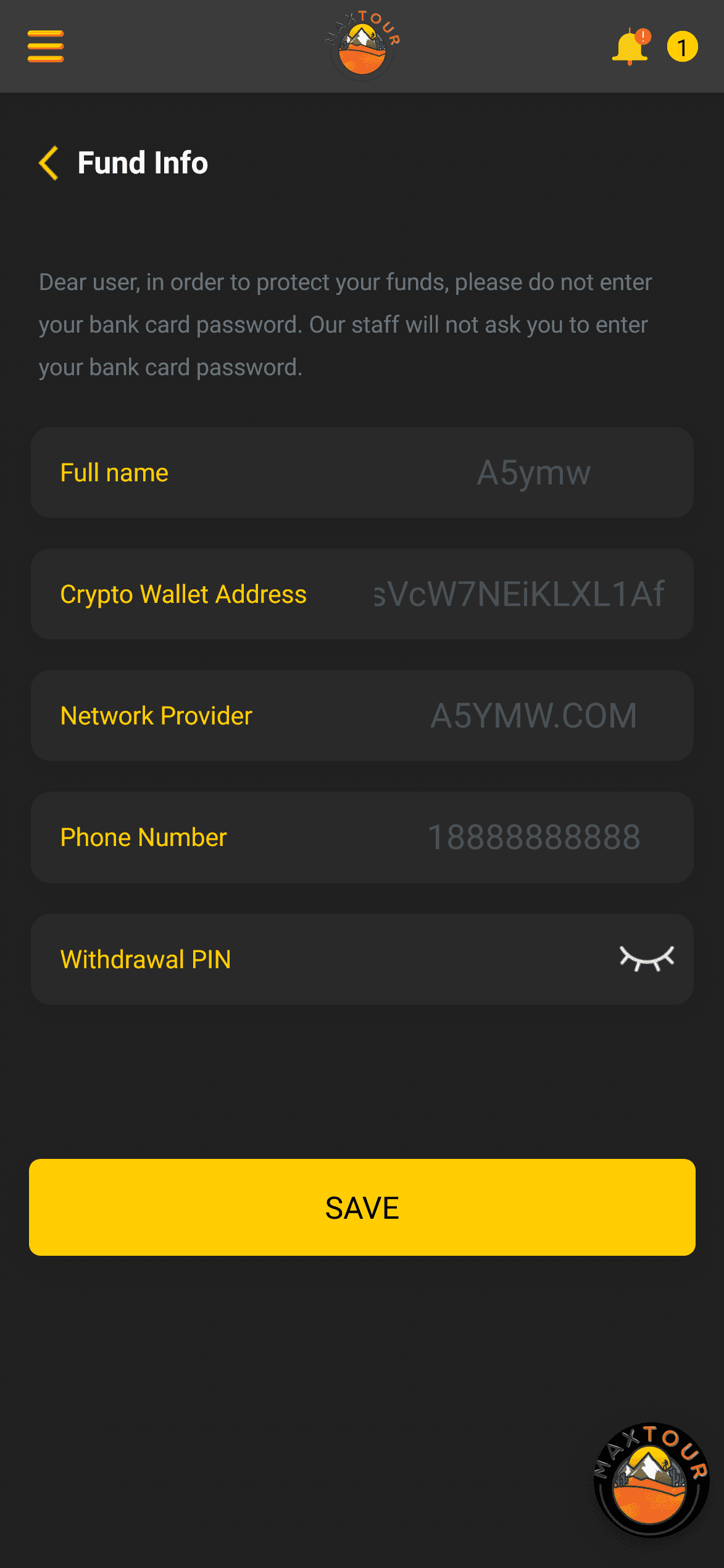
Task: Edit the Phone Number field
Action: click(362, 837)
